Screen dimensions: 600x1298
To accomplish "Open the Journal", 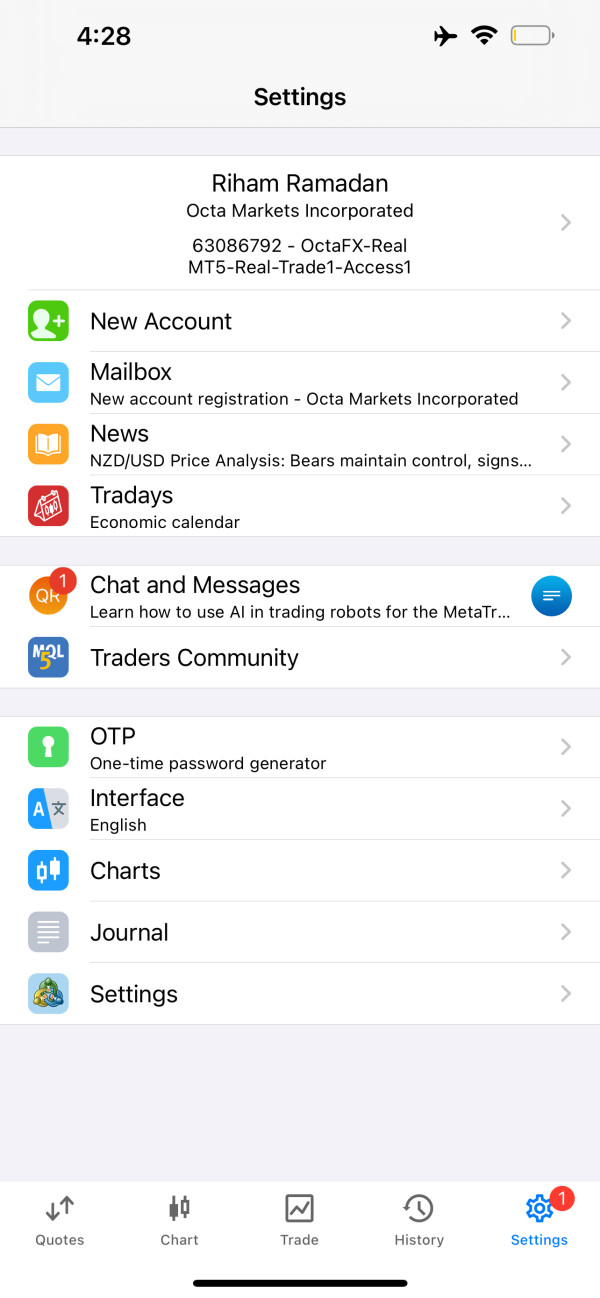I will tap(300, 932).
